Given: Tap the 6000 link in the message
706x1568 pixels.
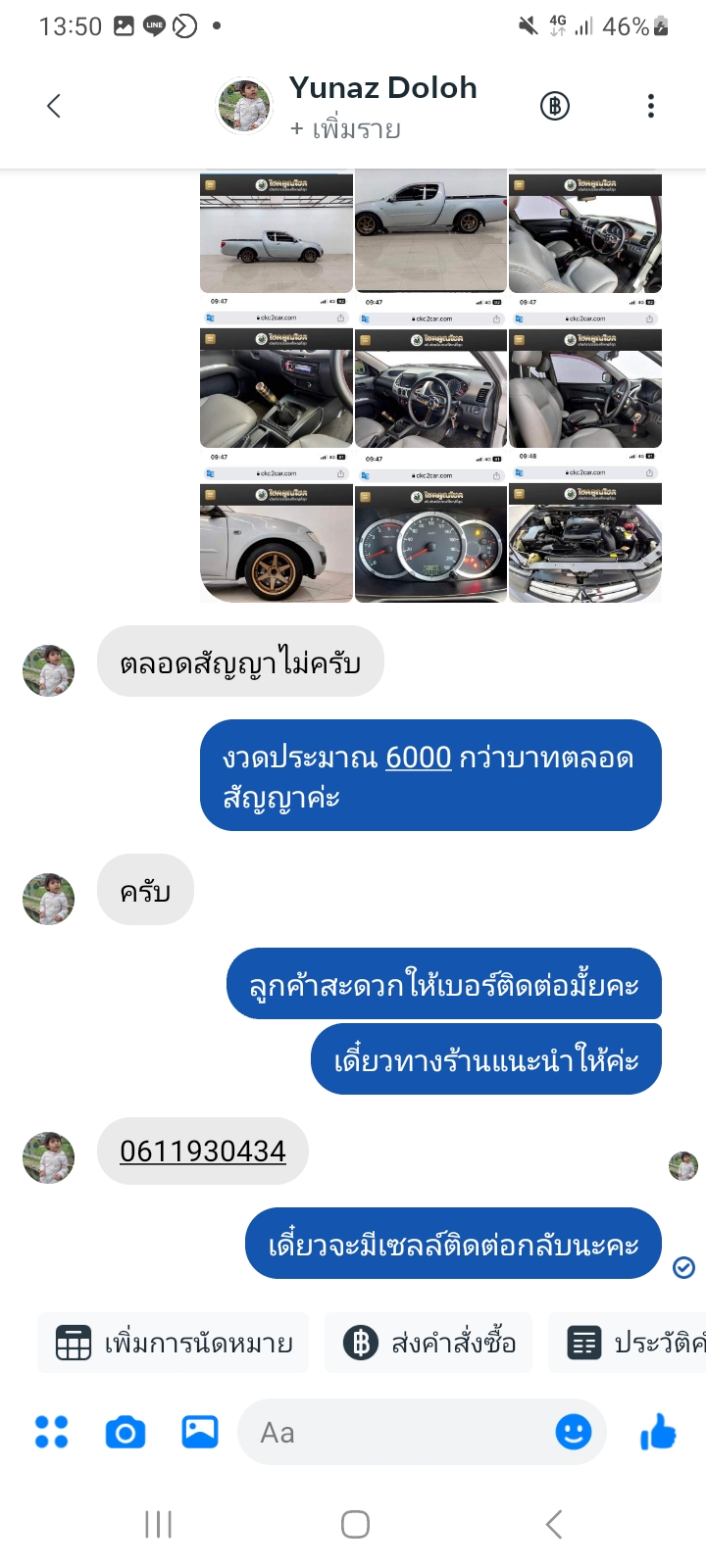Looking at the screenshot, I should pyautogui.click(x=419, y=758).
